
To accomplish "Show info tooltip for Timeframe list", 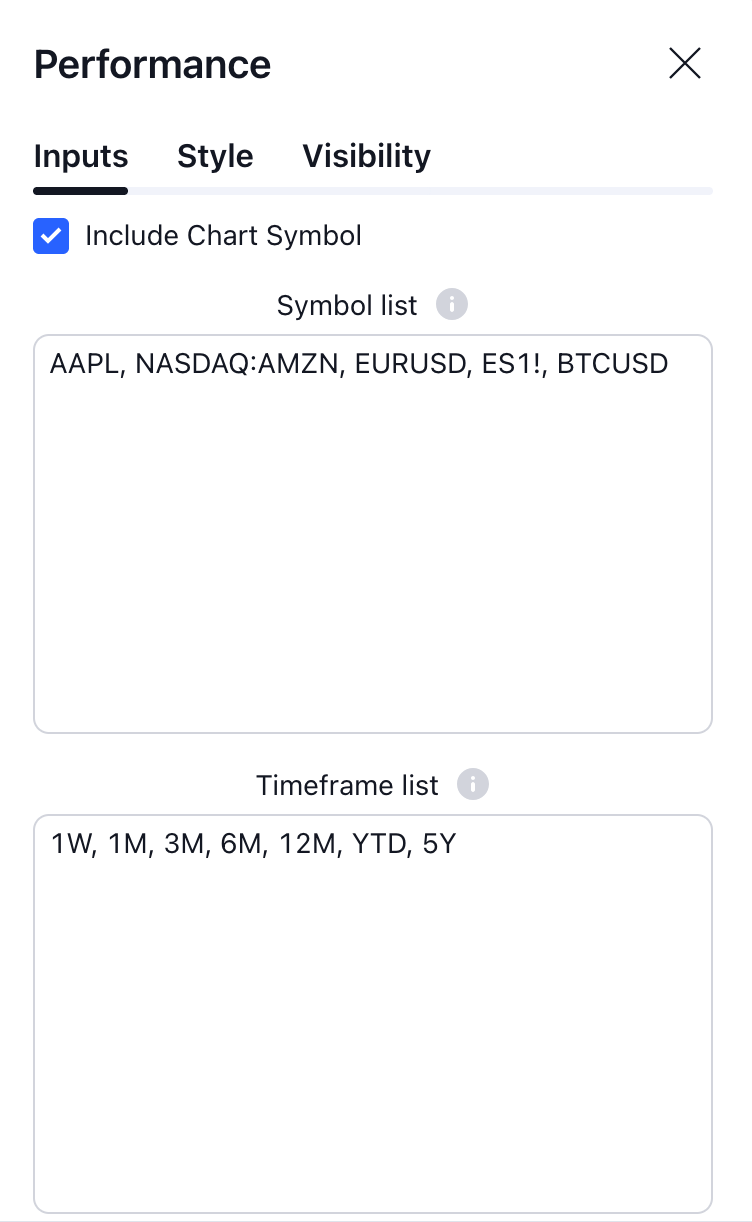I will [x=473, y=785].
